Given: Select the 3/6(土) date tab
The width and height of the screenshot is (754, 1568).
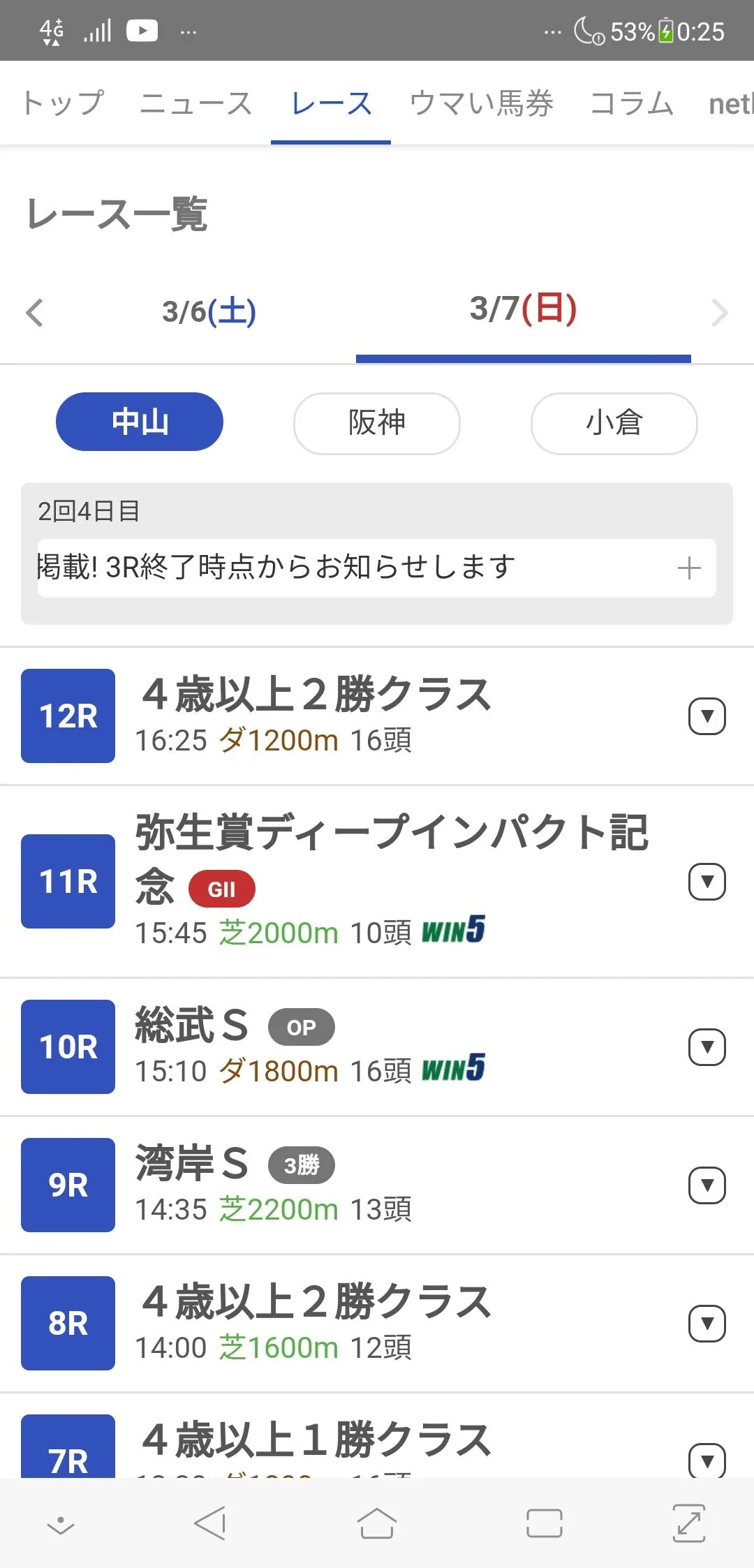Looking at the screenshot, I should (x=209, y=311).
